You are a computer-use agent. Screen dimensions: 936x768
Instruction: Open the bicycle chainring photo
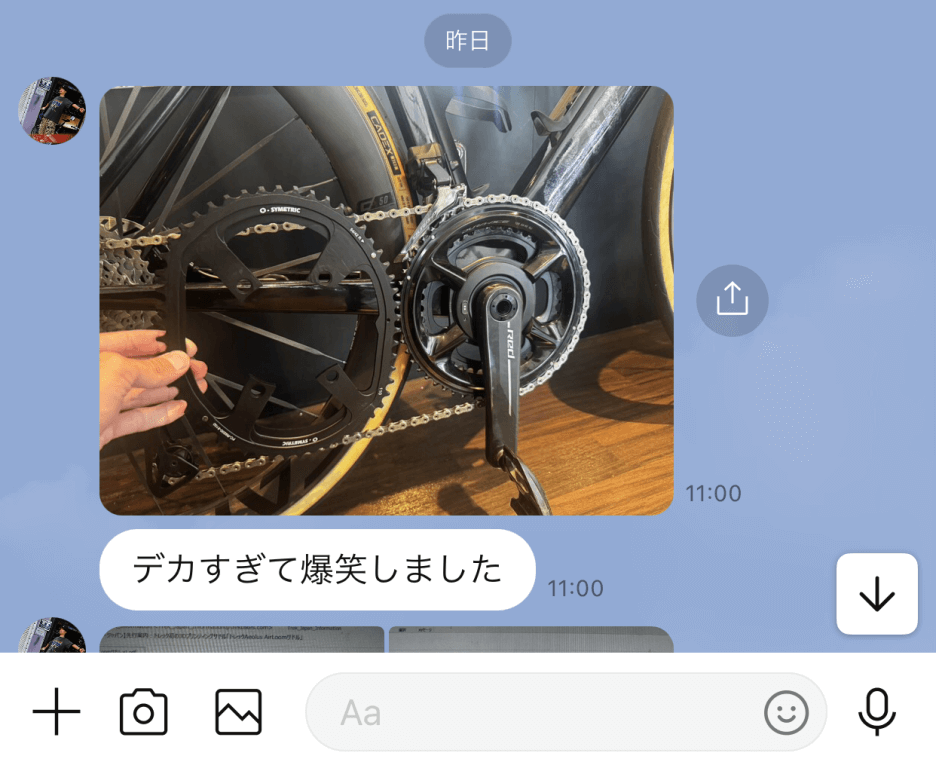(x=386, y=300)
